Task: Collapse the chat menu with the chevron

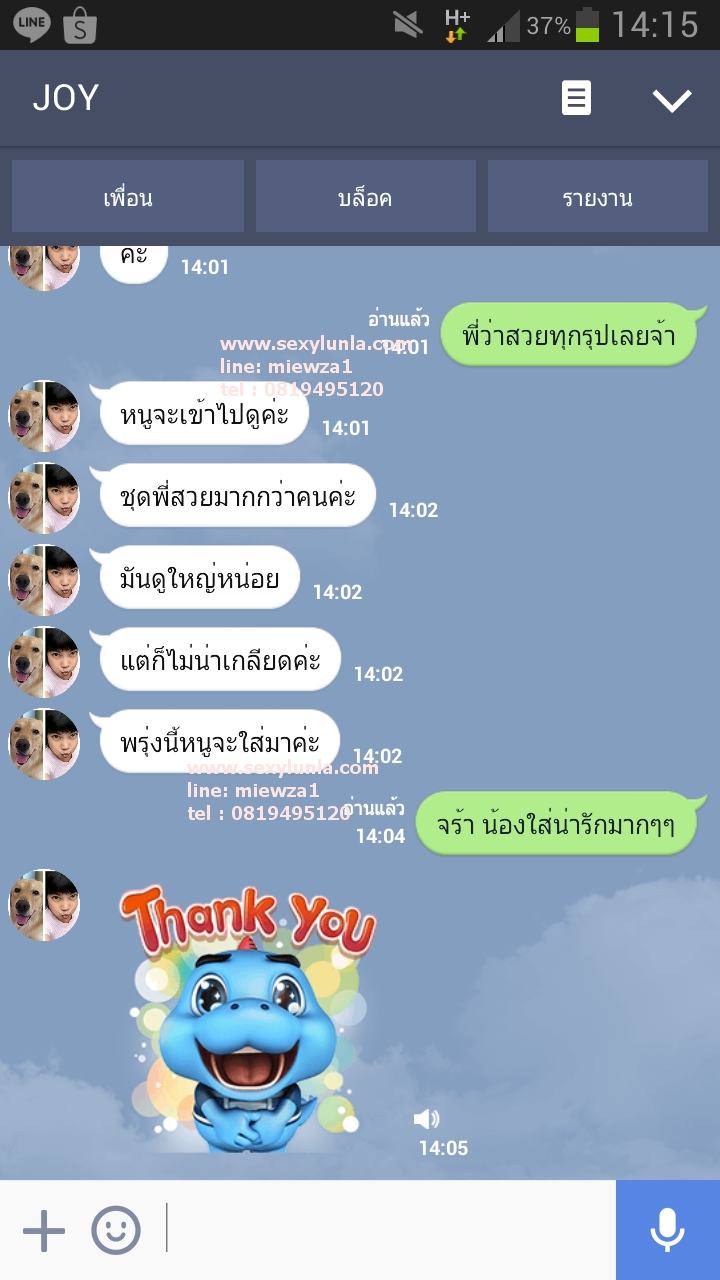Action: 671,99
